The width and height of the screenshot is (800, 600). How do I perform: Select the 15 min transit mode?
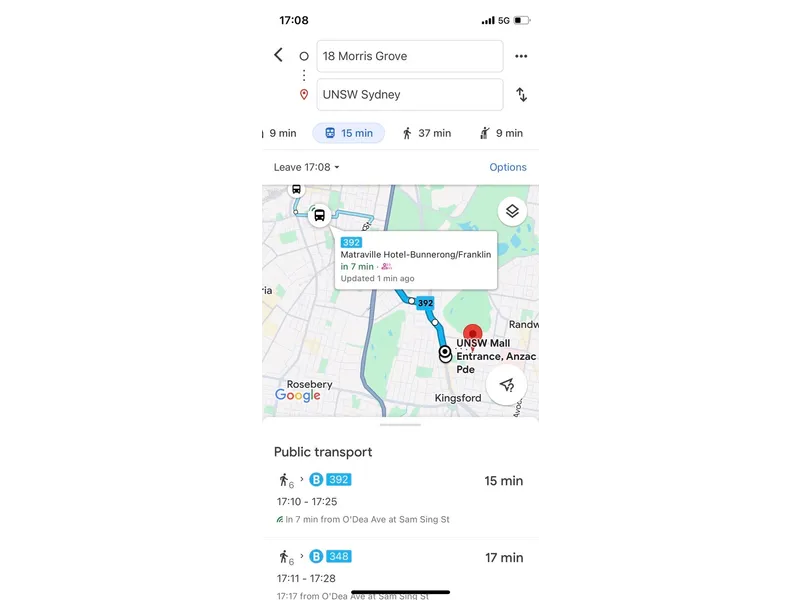pos(348,133)
